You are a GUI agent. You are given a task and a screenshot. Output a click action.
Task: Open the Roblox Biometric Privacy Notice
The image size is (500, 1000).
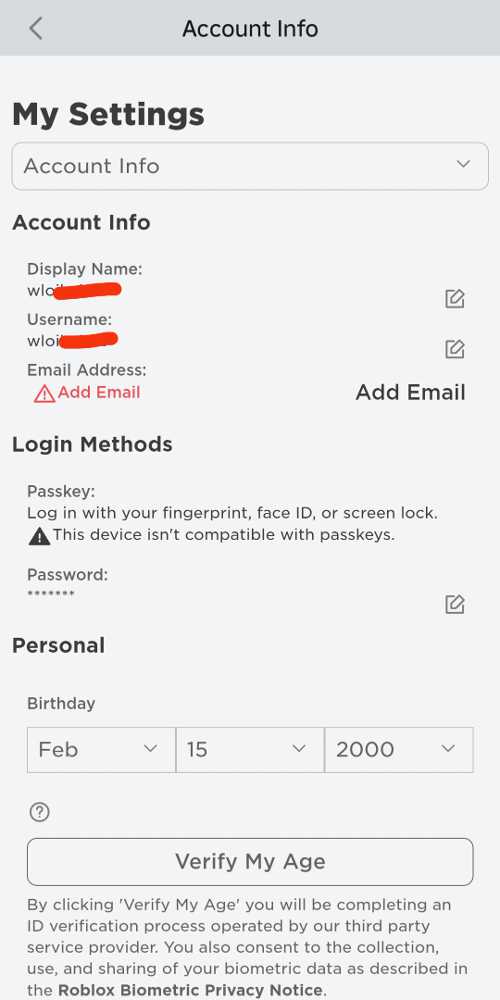[x=190, y=990]
